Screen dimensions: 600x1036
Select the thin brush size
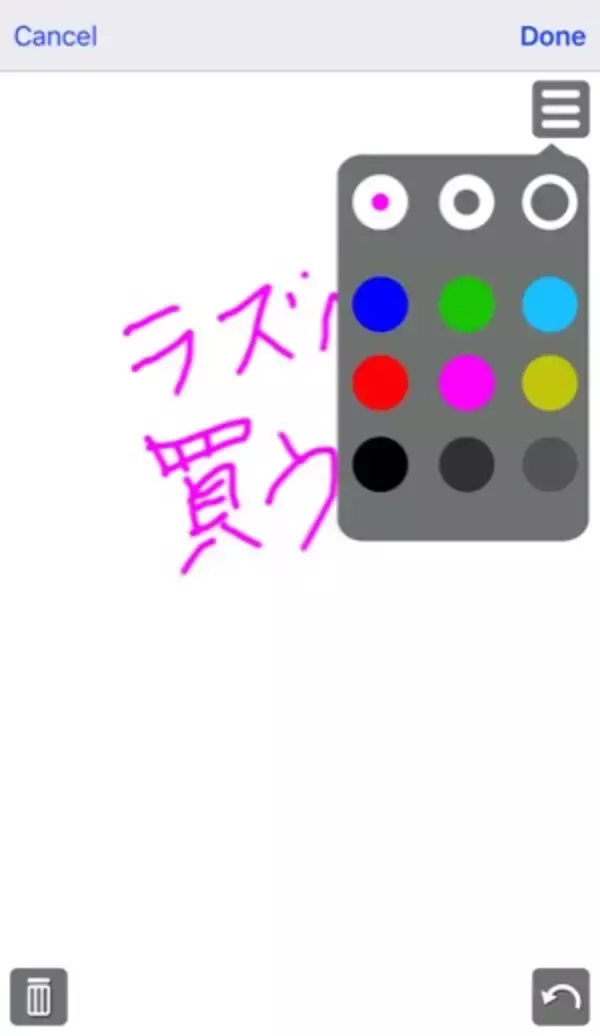point(380,202)
